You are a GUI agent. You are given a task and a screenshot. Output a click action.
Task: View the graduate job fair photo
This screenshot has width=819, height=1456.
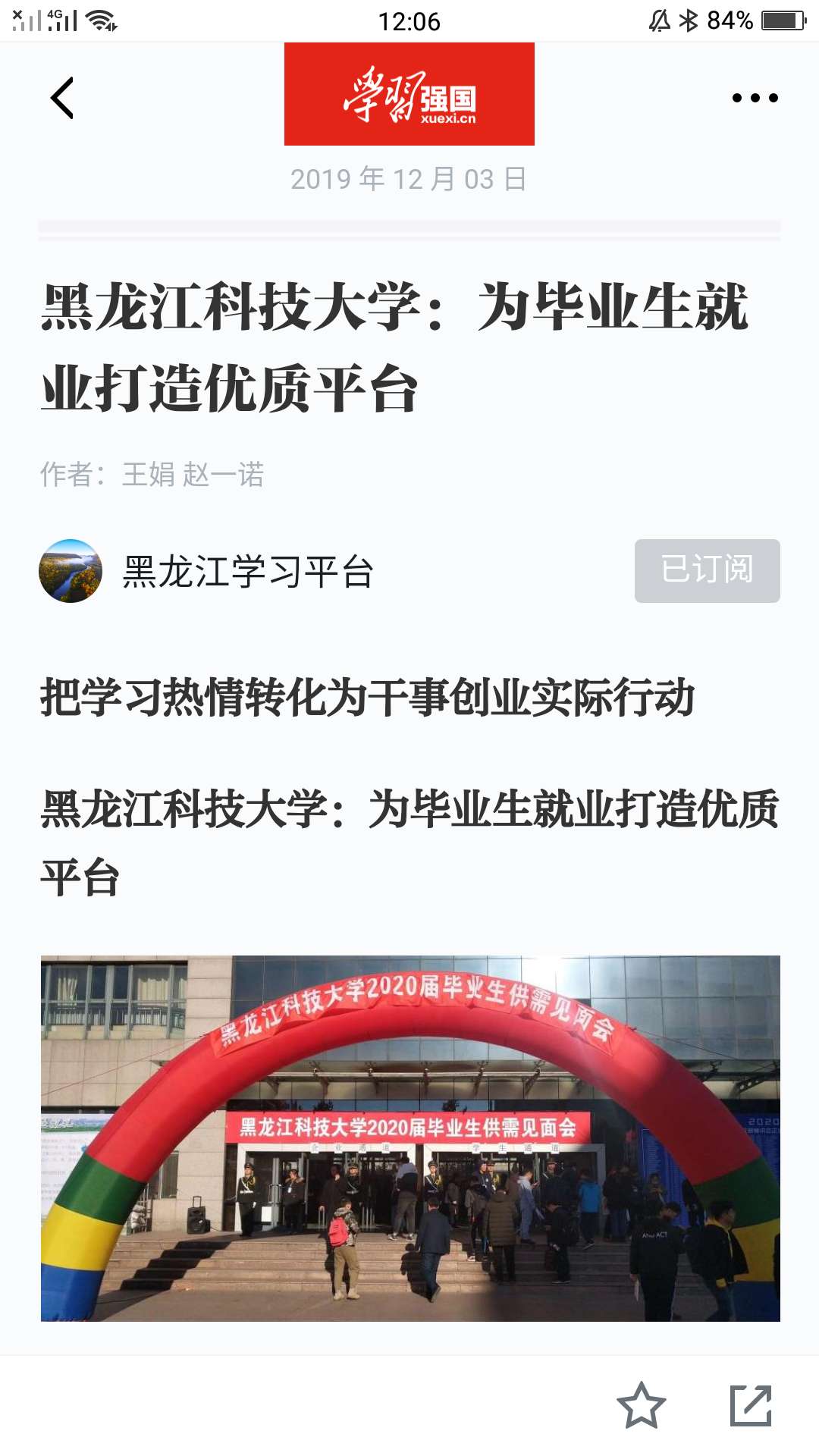pyautogui.click(x=410, y=1137)
